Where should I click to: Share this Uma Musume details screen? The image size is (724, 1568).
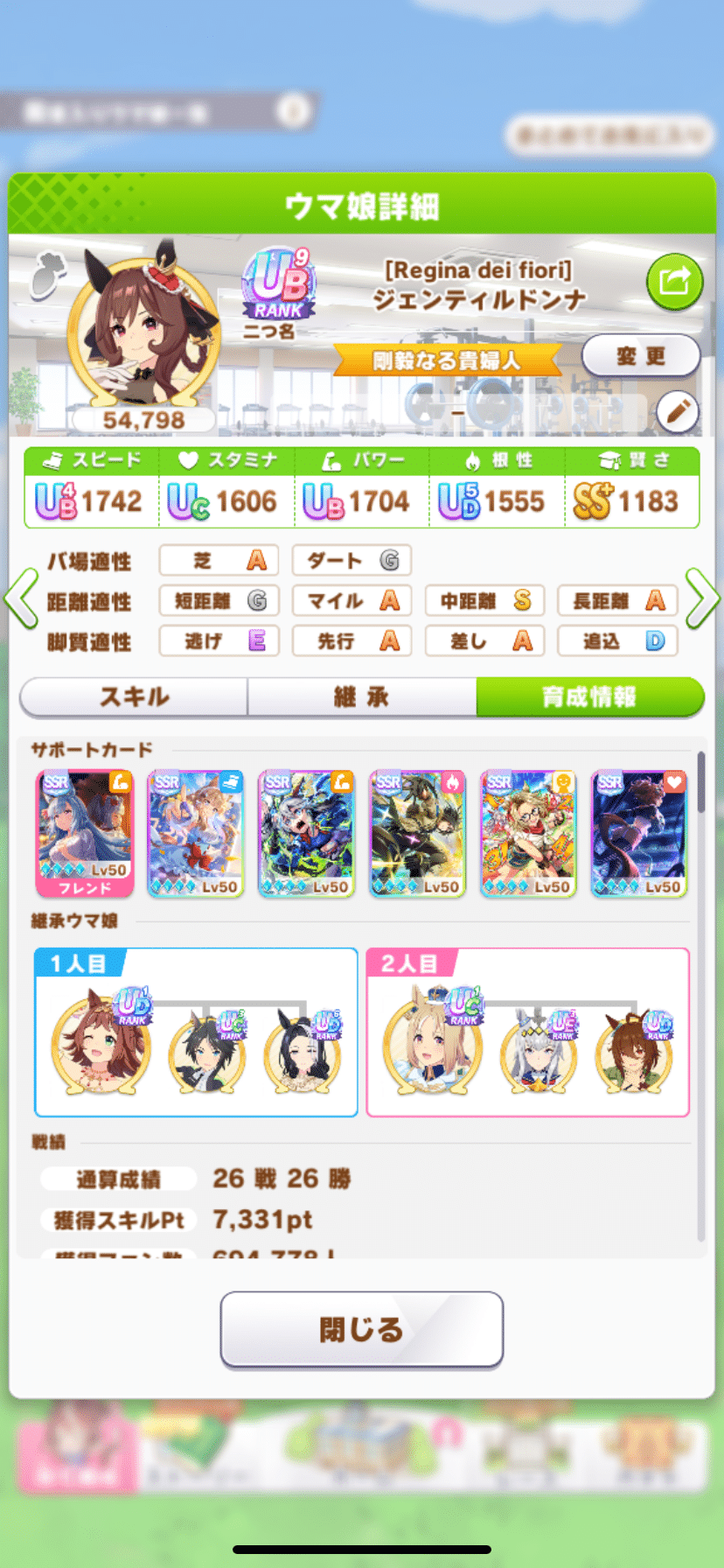click(674, 282)
